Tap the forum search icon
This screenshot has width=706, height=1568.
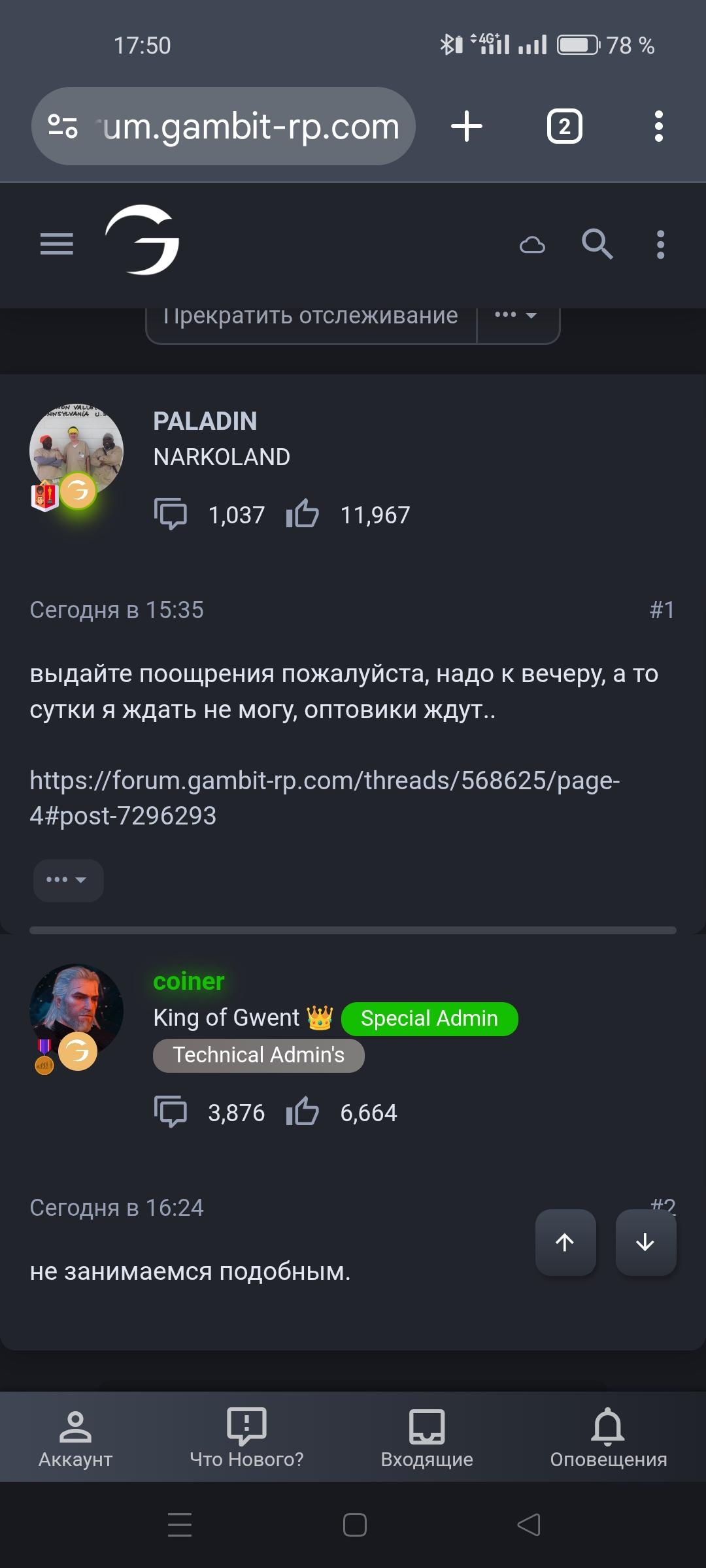coord(597,244)
